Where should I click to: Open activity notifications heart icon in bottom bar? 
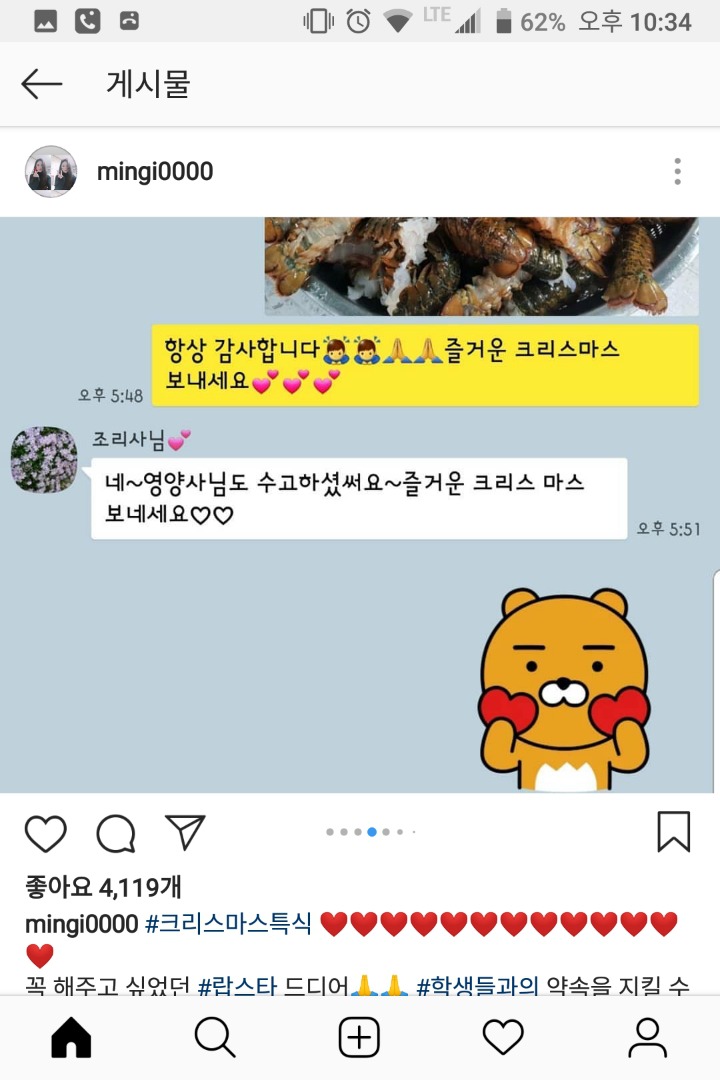click(504, 1037)
